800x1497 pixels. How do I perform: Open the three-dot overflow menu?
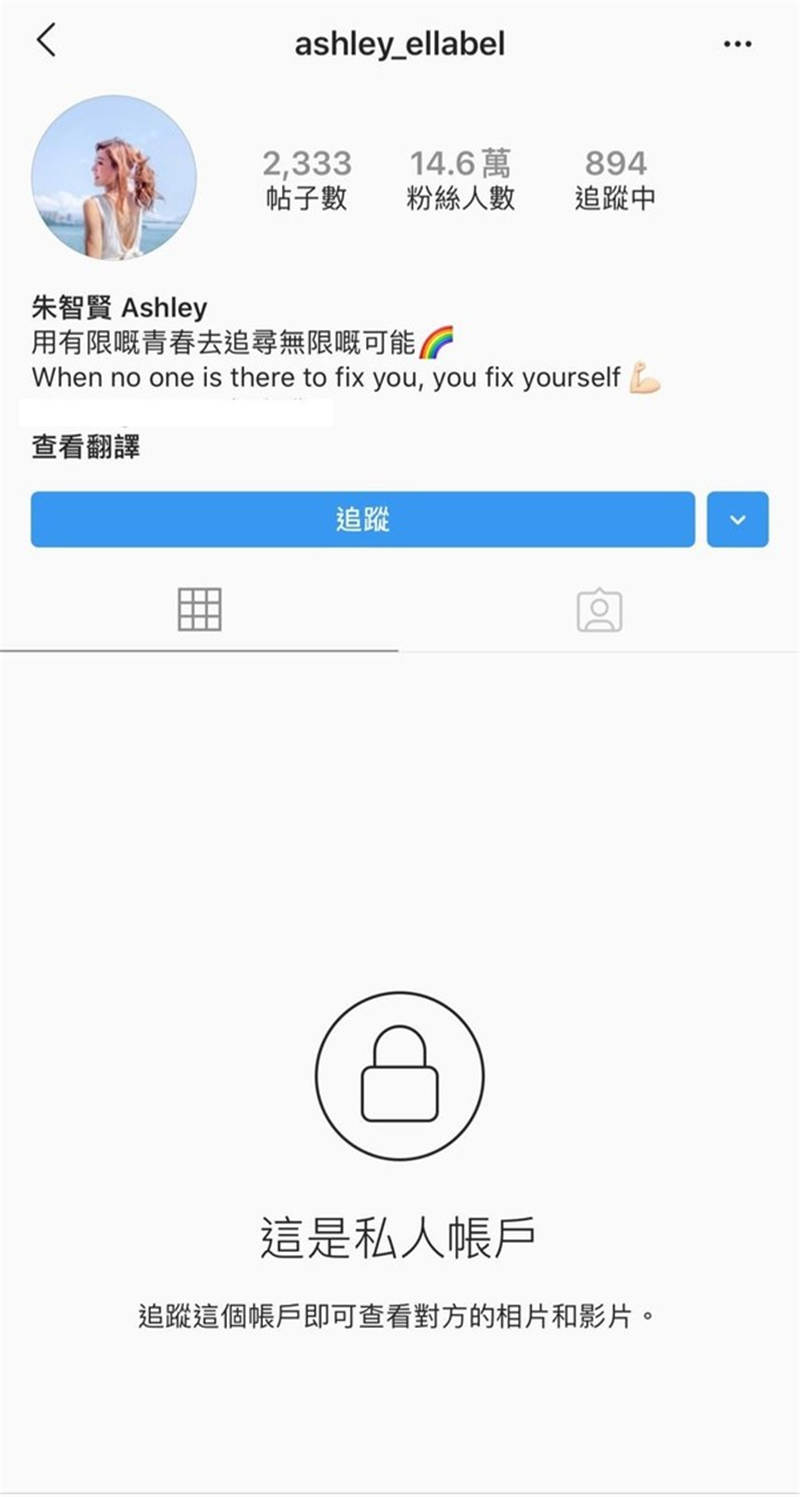click(737, 44)
